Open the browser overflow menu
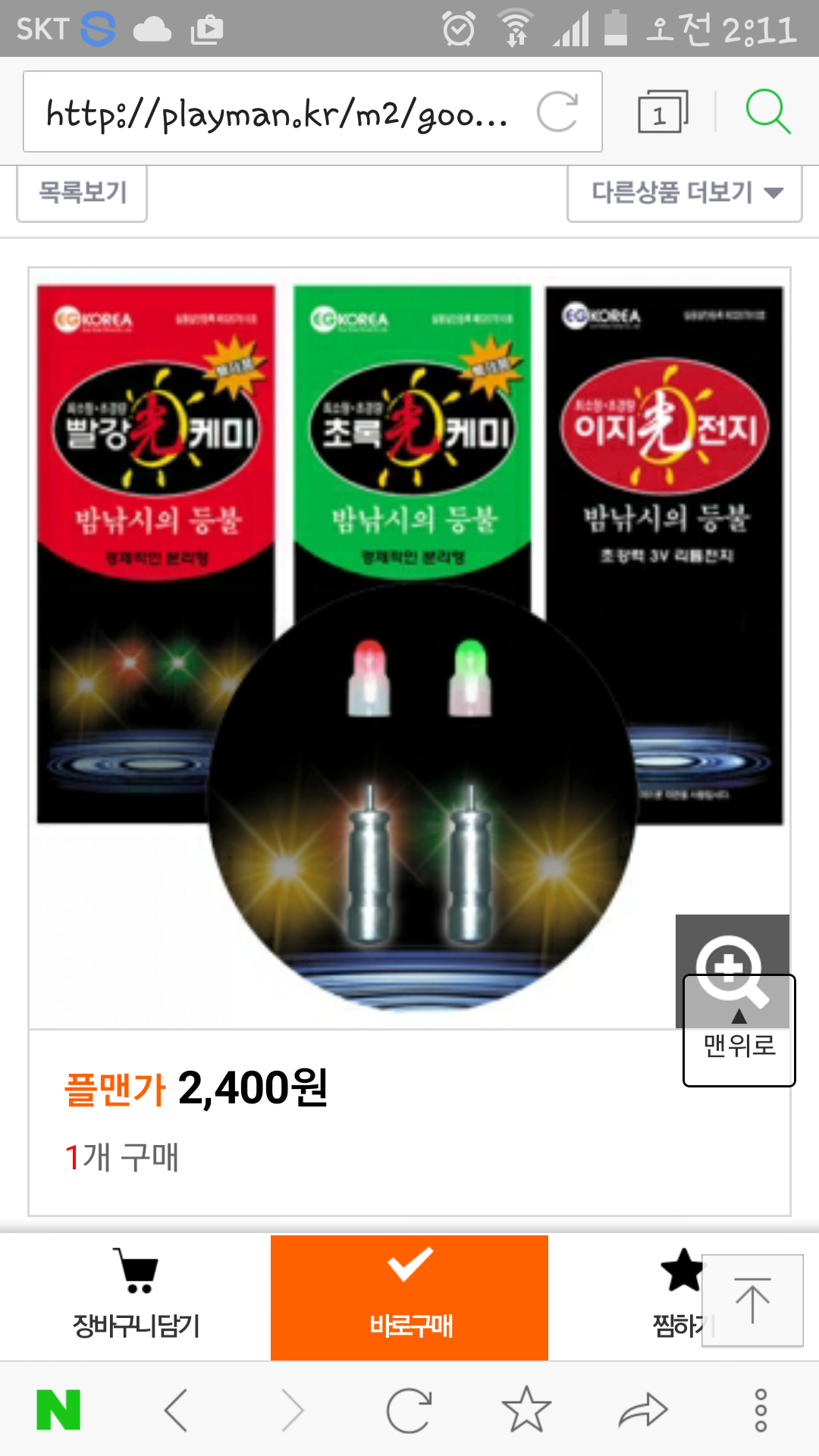819x1456 pixels. pyautogui.click(x=761, y=1410)
